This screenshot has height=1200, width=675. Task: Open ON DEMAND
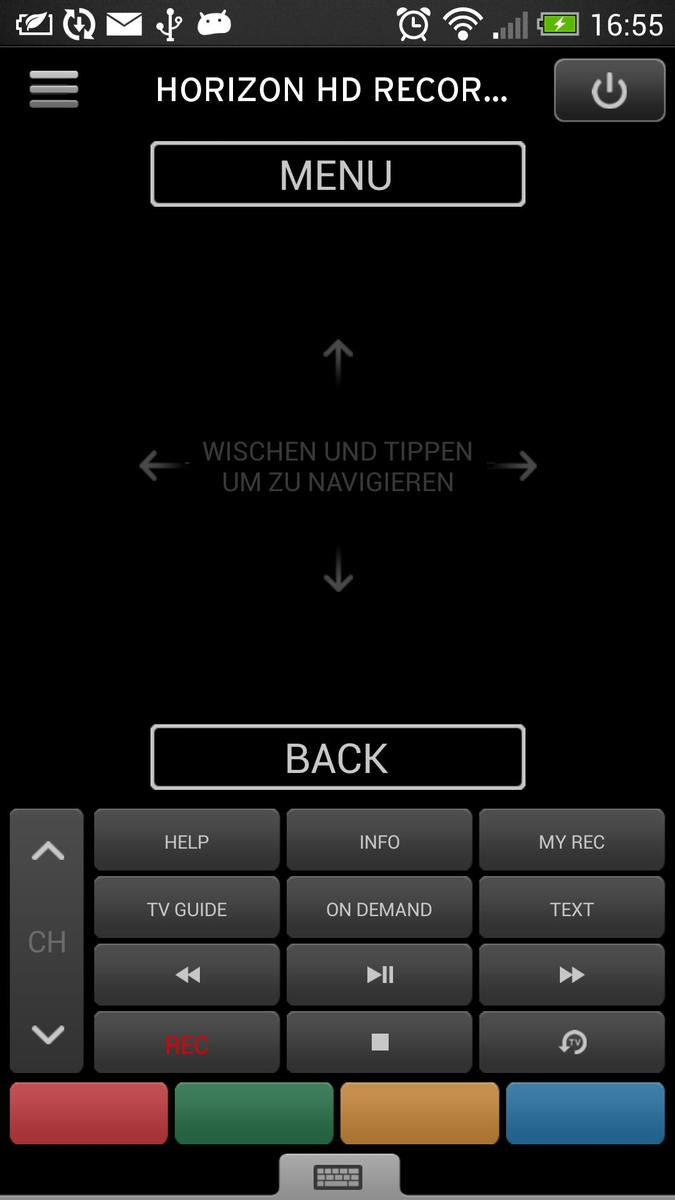(x=379, y=908)
